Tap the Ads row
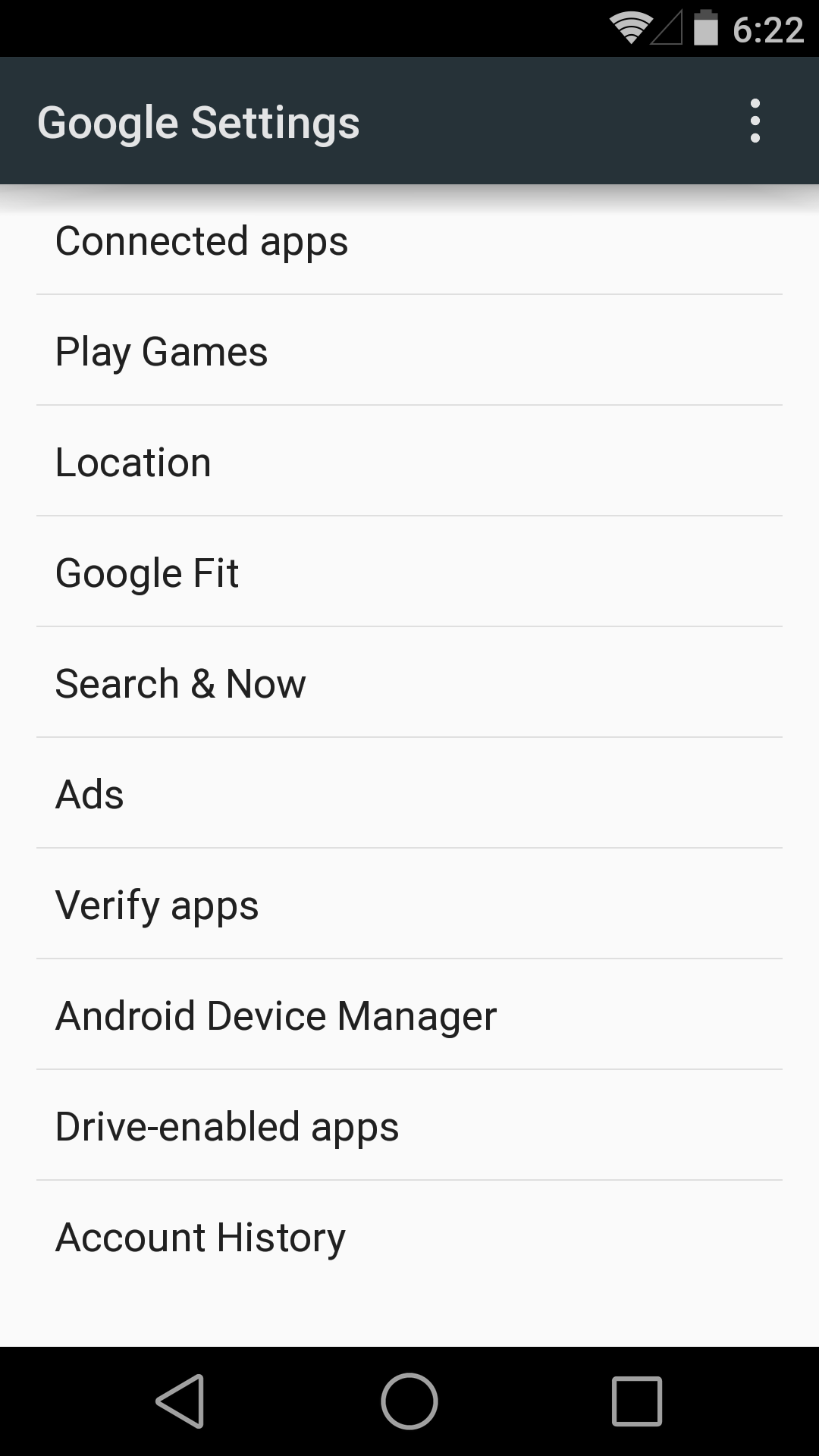 pos(409,793)
